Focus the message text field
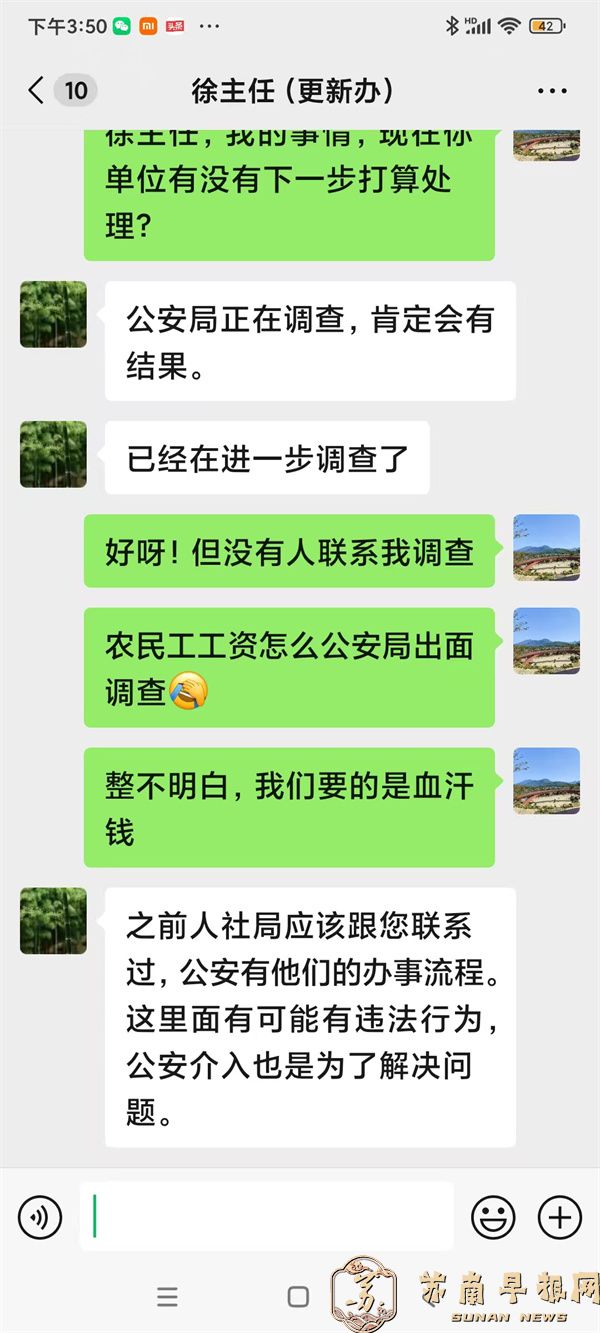 pyautogui.click(x=266, y=1217)
